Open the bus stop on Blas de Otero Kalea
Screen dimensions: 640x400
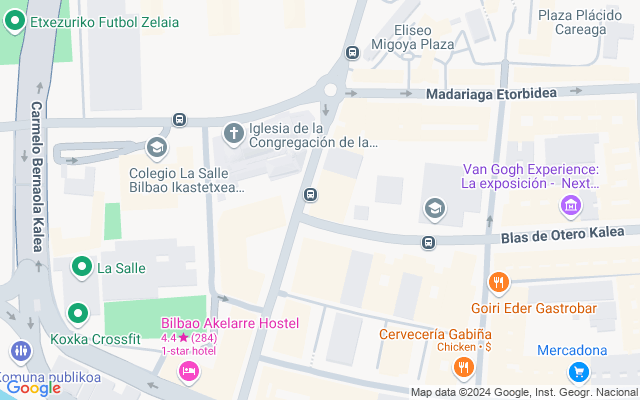tap(428, 242)
